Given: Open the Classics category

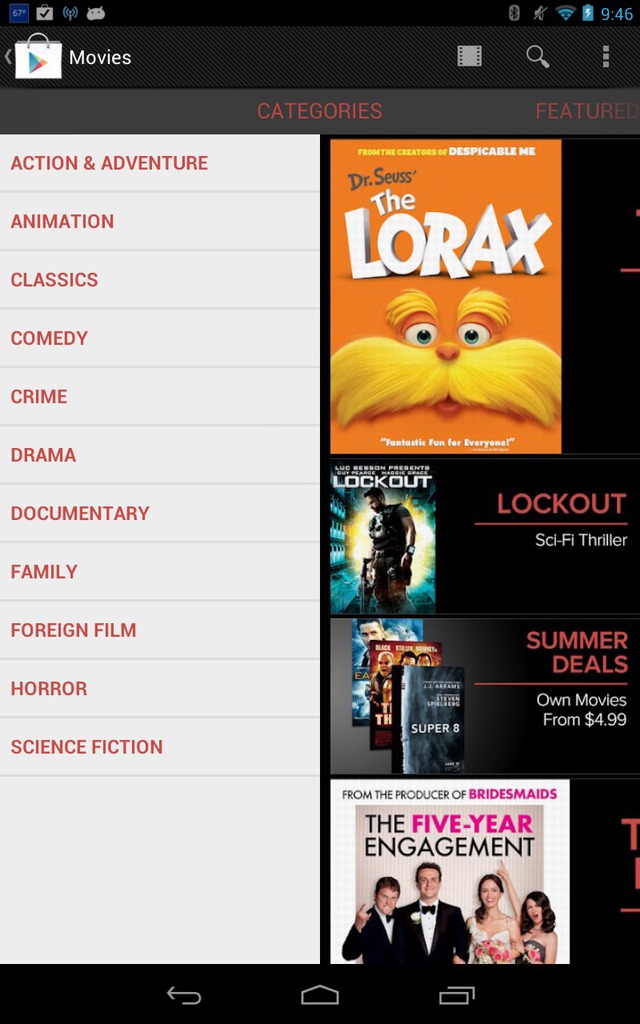Looking at the screenshot, I should 160,280.
